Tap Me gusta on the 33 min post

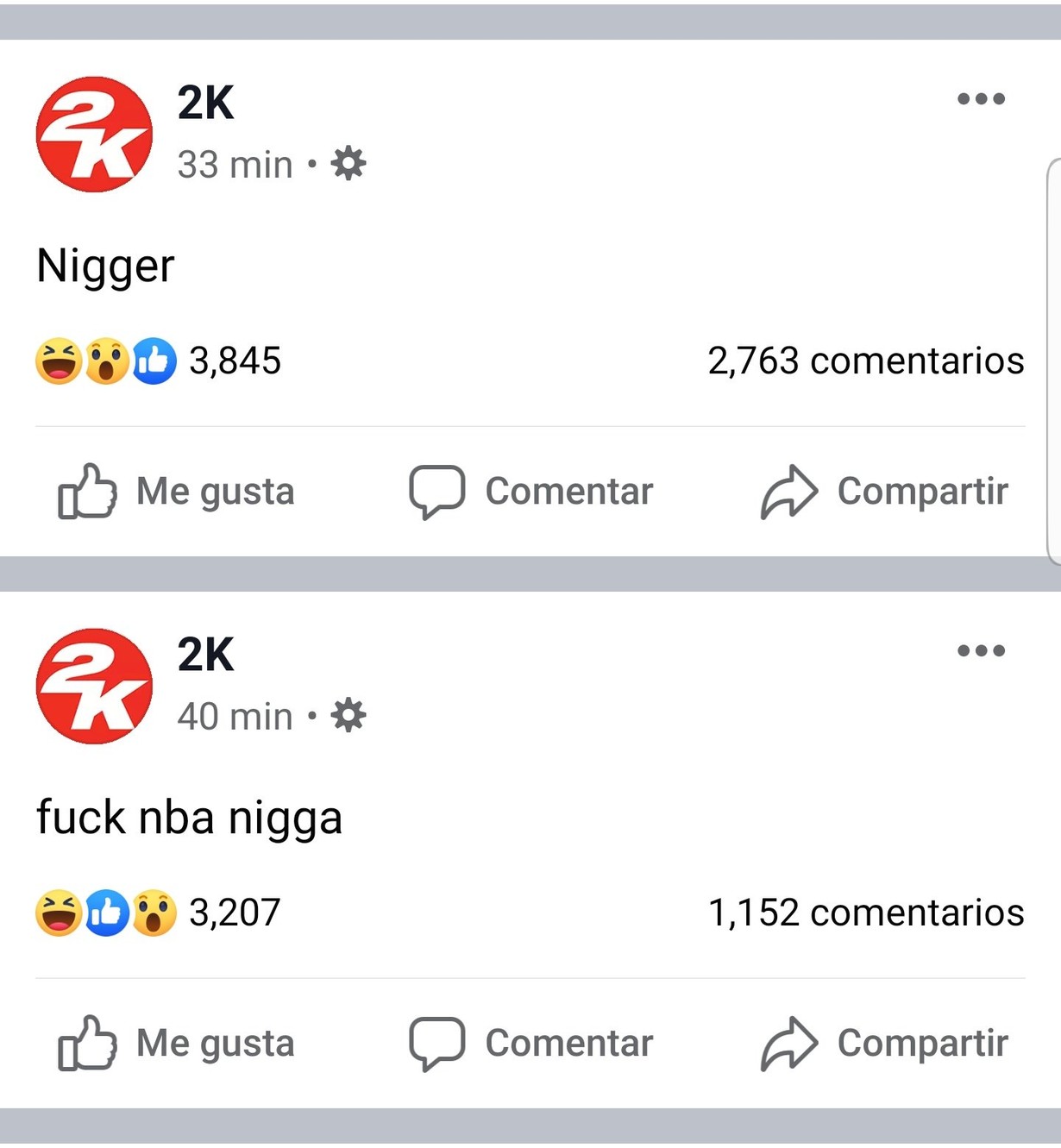click(x=177, y=492)
